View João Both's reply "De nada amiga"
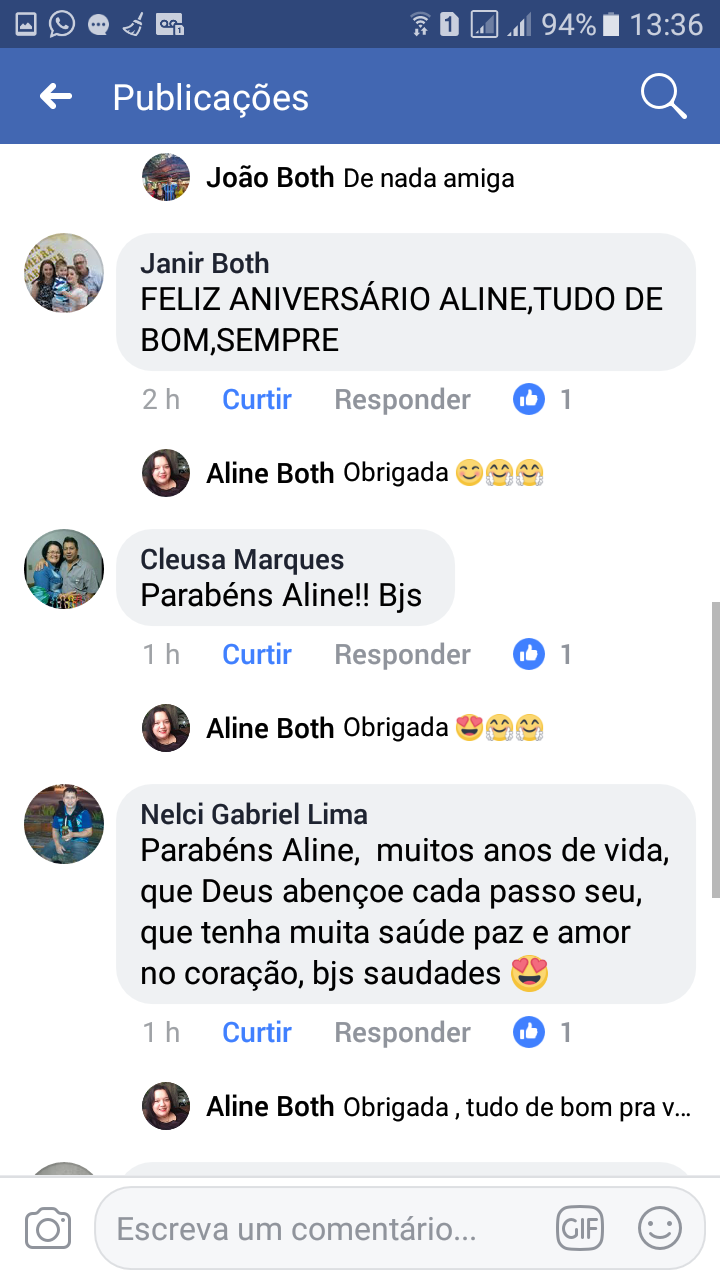Viewport: 720px width, 1280px height. 428,179
